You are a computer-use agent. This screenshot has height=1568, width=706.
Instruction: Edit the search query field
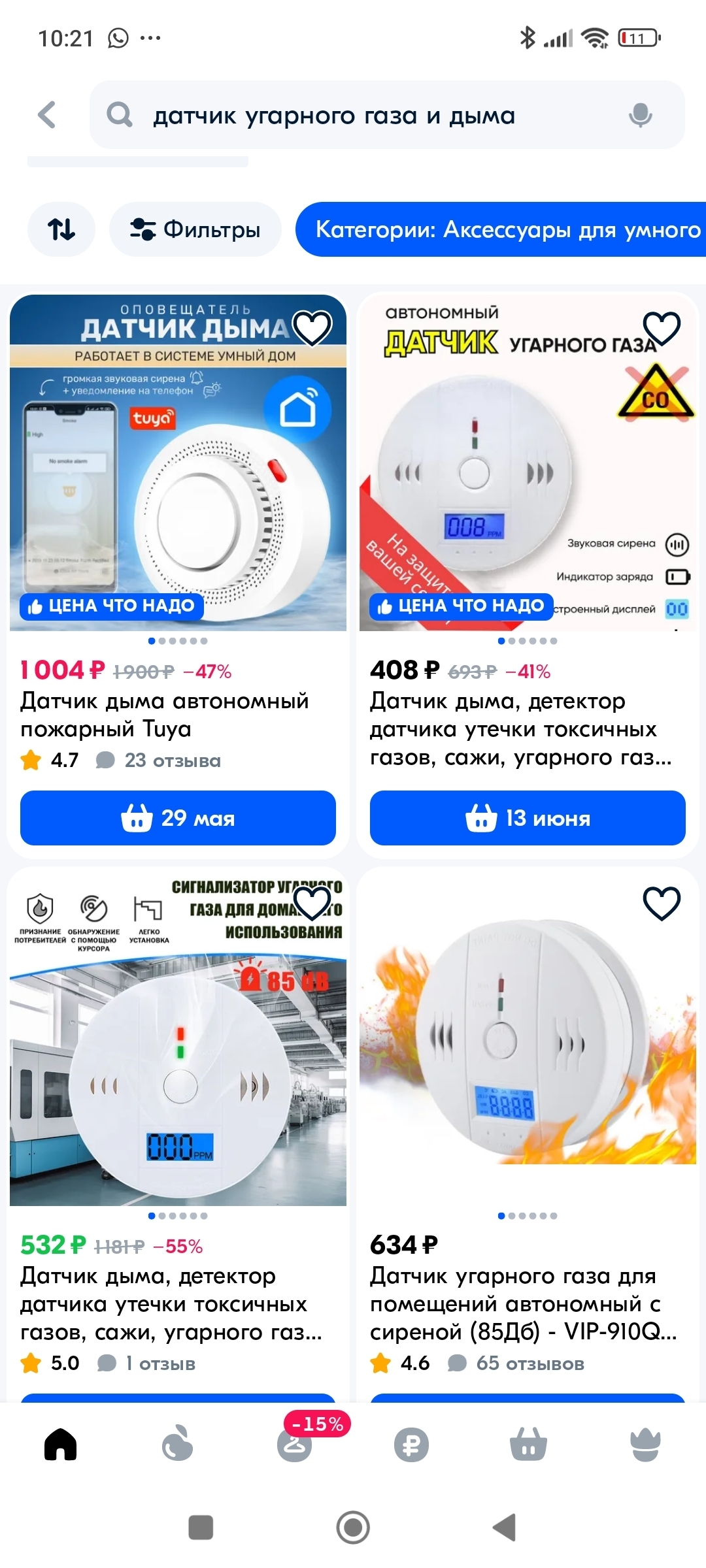366,116
